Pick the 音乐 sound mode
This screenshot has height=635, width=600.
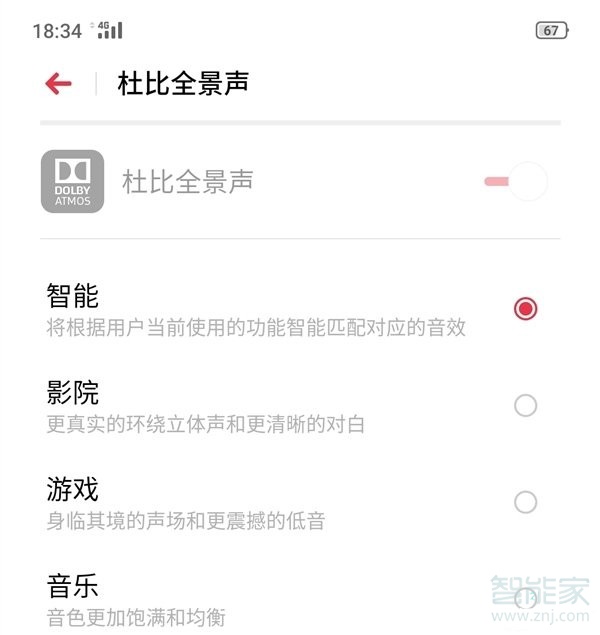[525, 597]
